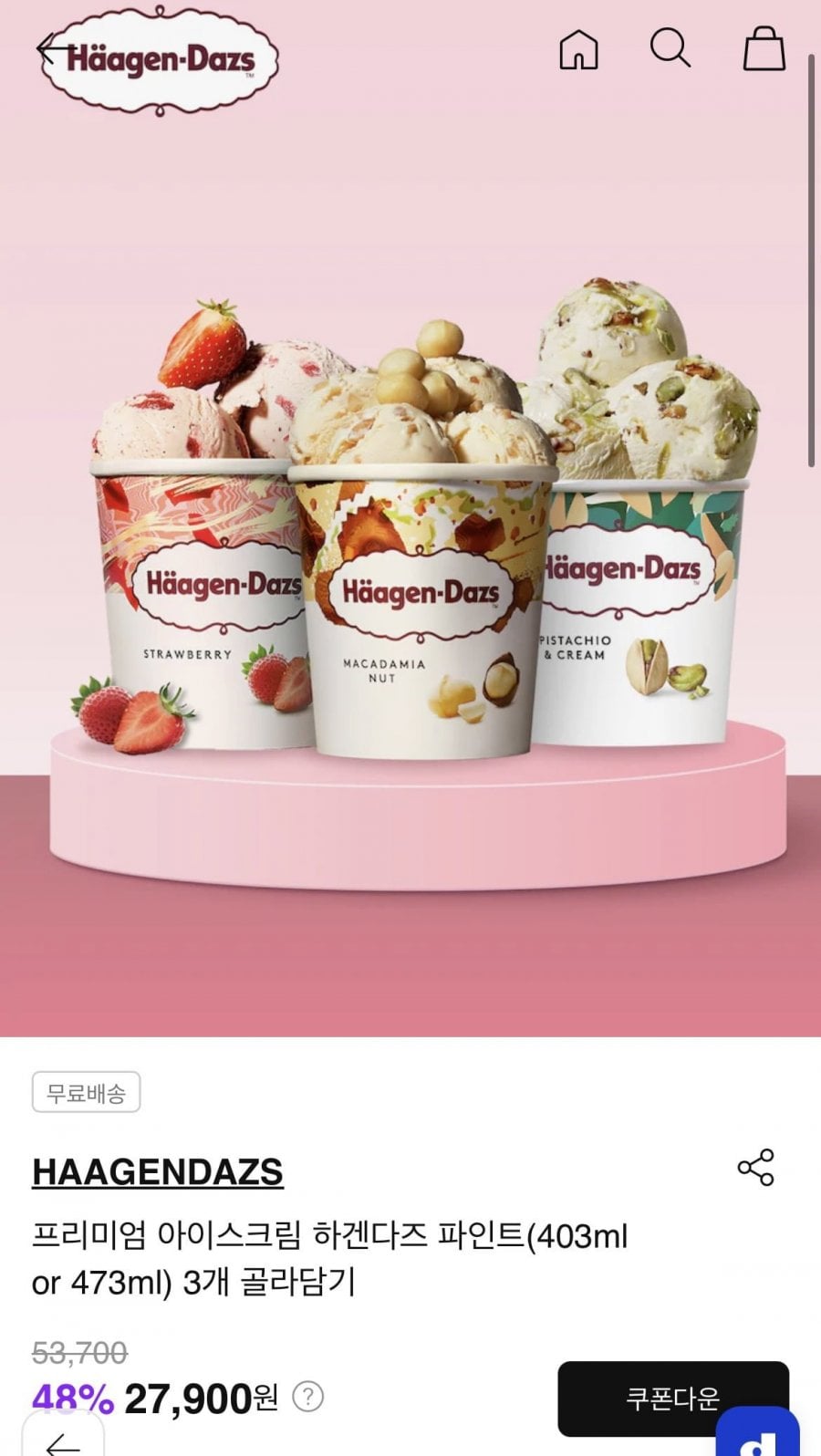Open the shopping bag
Viewport: 821px width, 1456px height.
(x=764, y=48)
